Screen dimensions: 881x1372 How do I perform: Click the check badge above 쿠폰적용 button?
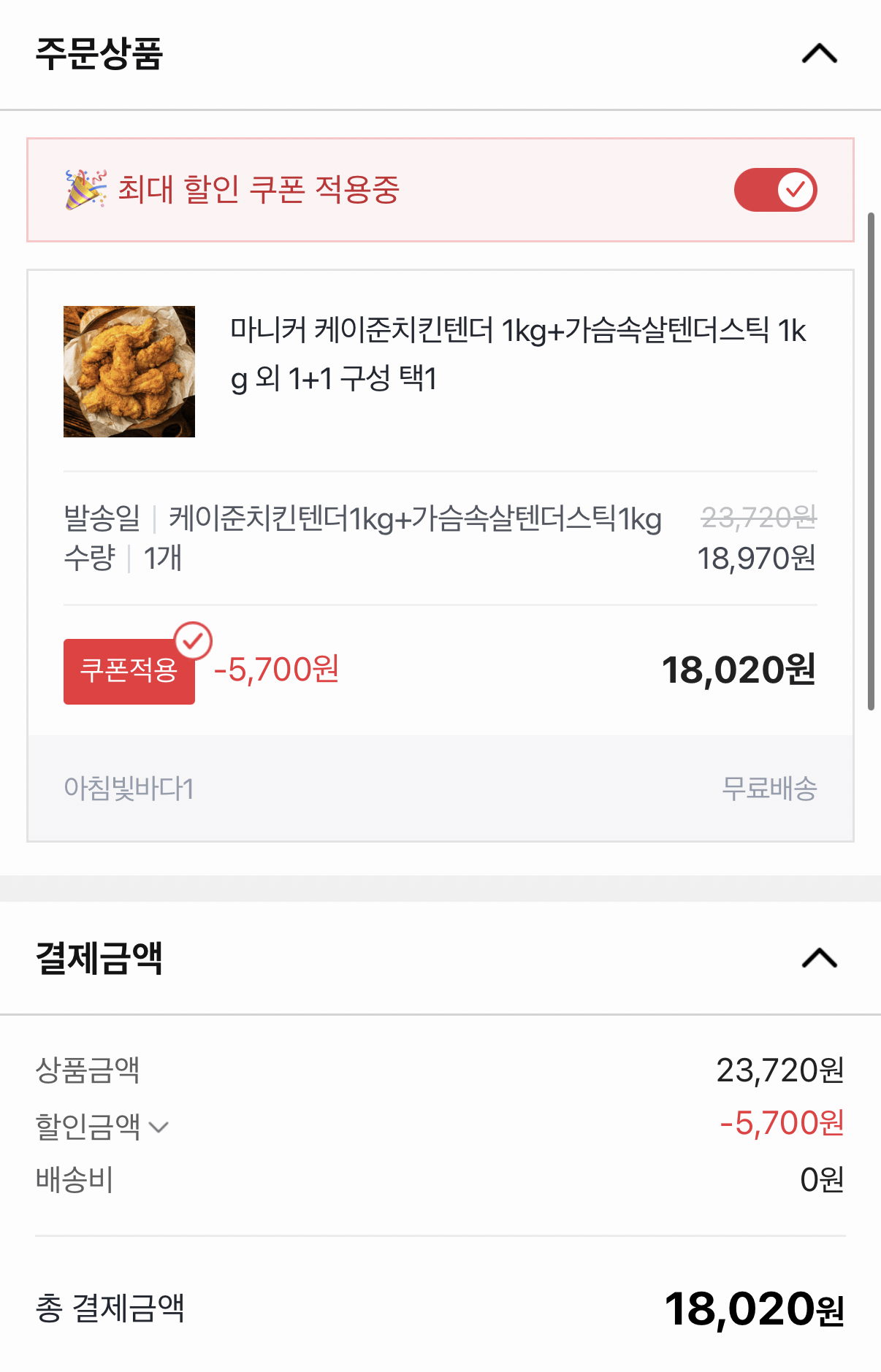193,640
